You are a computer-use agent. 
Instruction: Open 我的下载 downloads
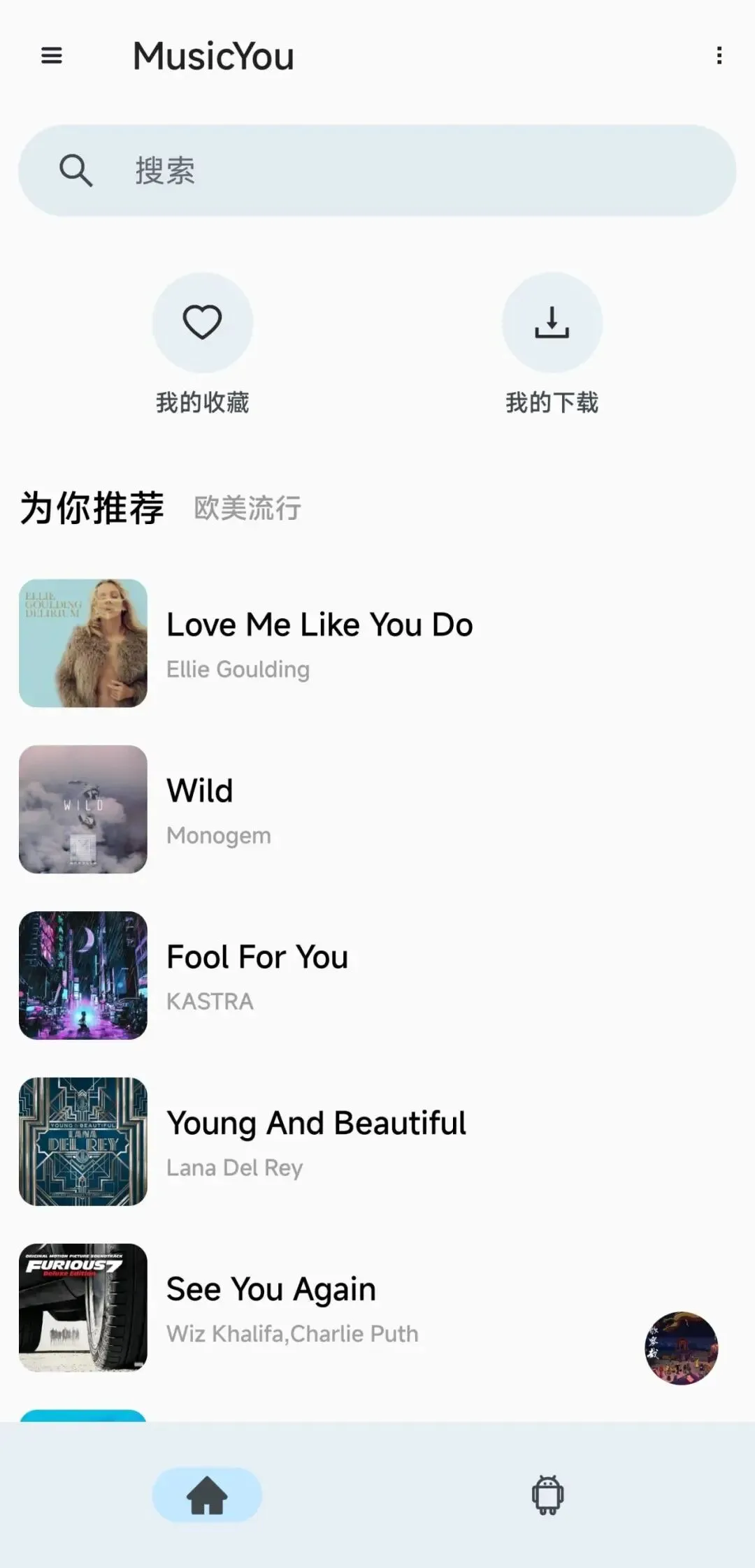[x=552, y=323]
